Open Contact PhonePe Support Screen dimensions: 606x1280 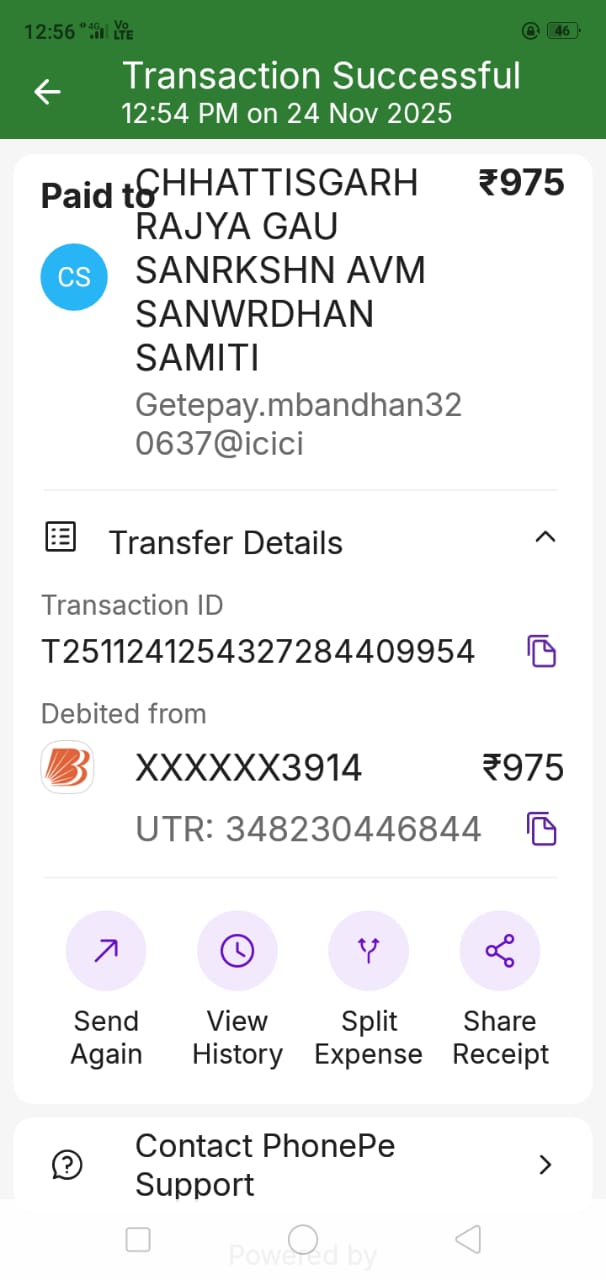pyautogui.click(x=300, y=1164)
